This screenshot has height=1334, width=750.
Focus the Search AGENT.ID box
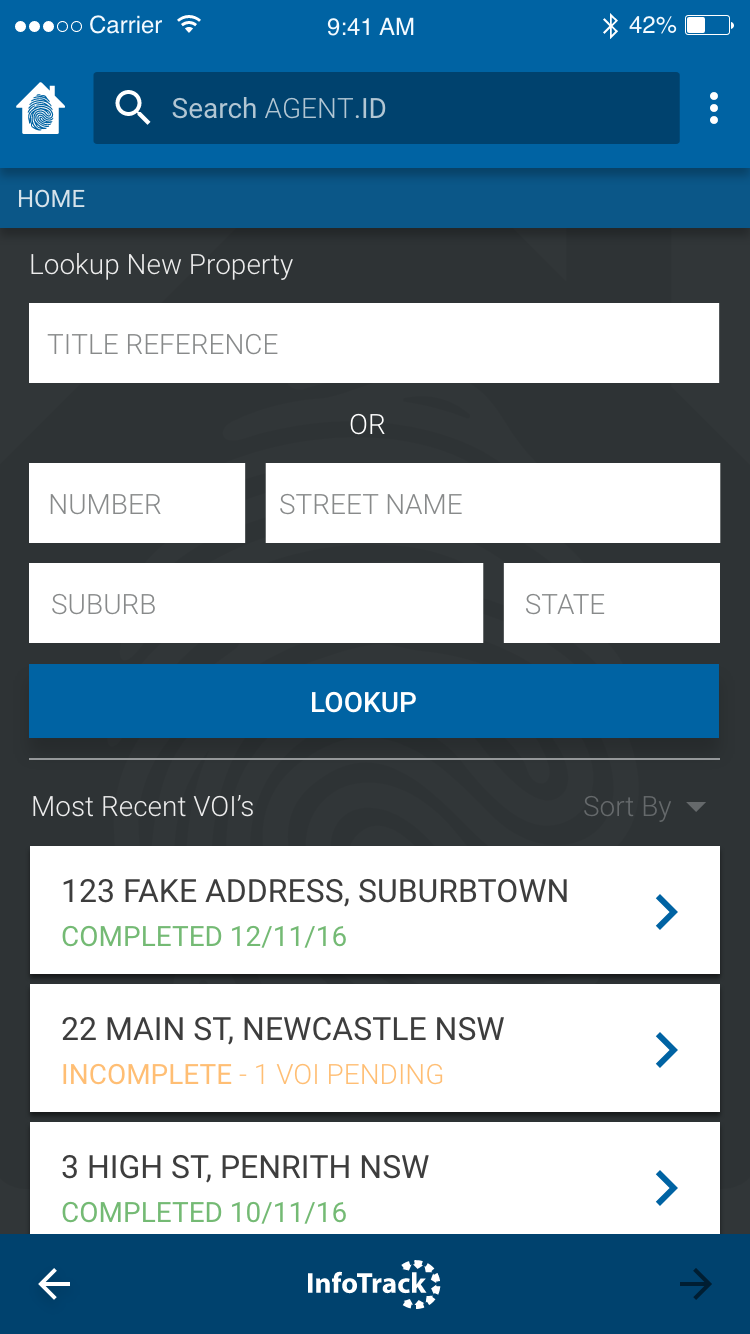click(x=386, y=108)
